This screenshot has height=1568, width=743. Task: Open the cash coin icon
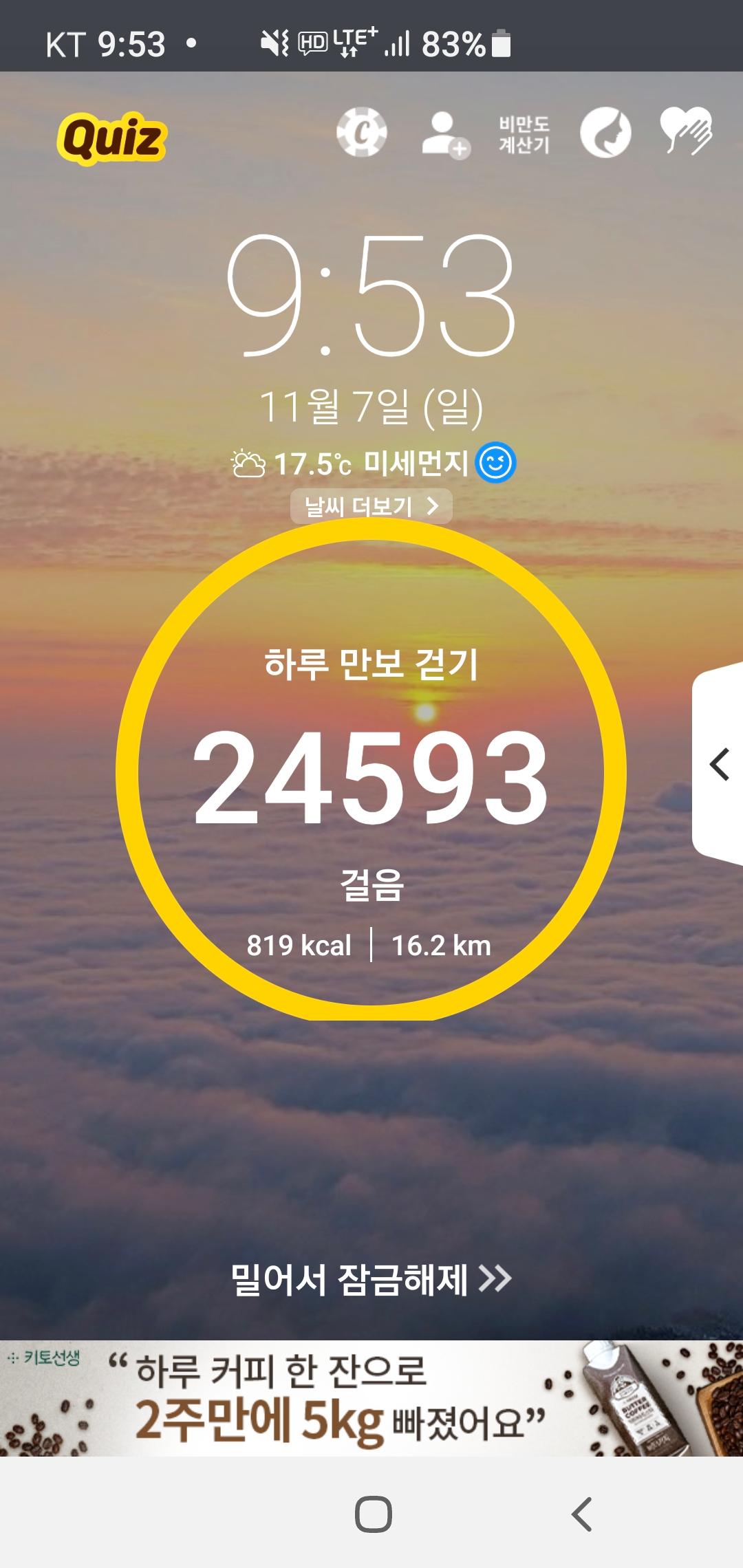(361, 133)
